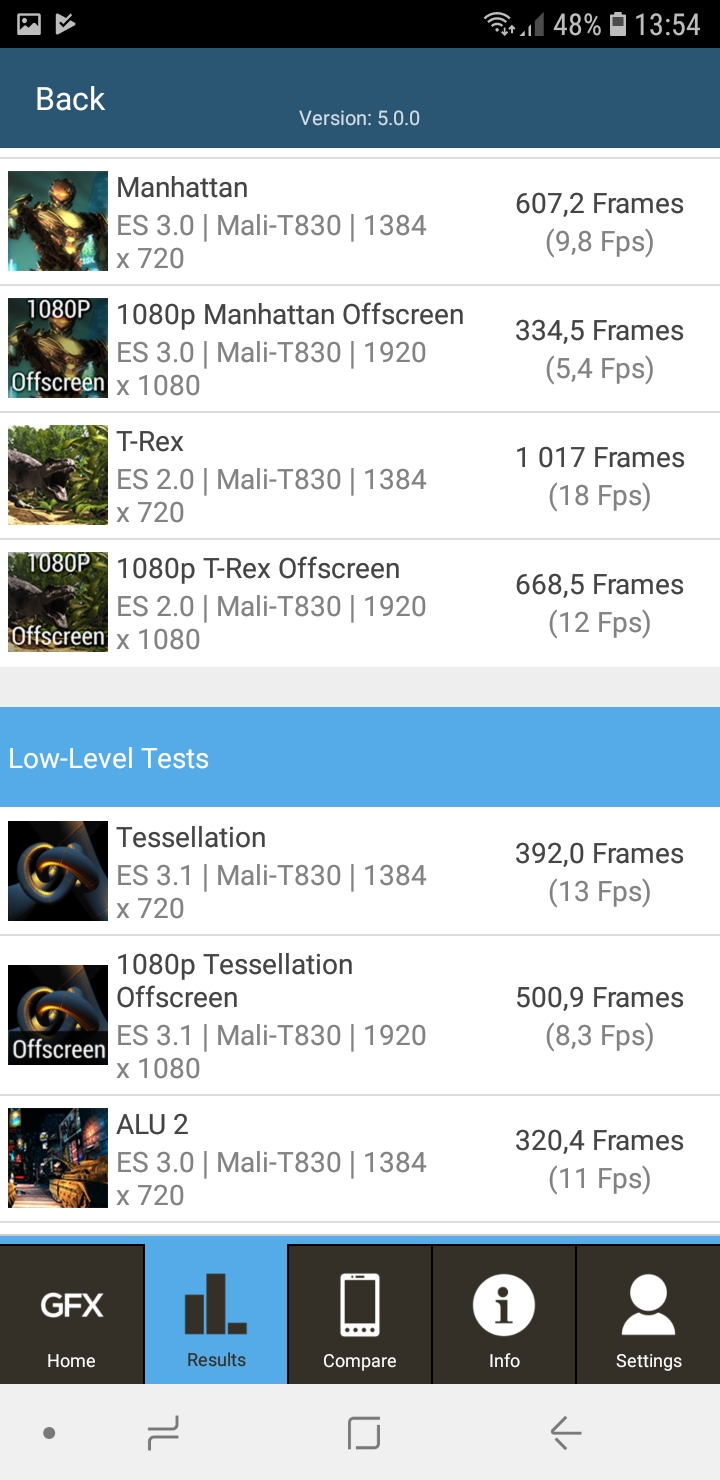Open 1080p Manhattan Offscreen result
The image size is (720, 1480).
tap(360, 349)
